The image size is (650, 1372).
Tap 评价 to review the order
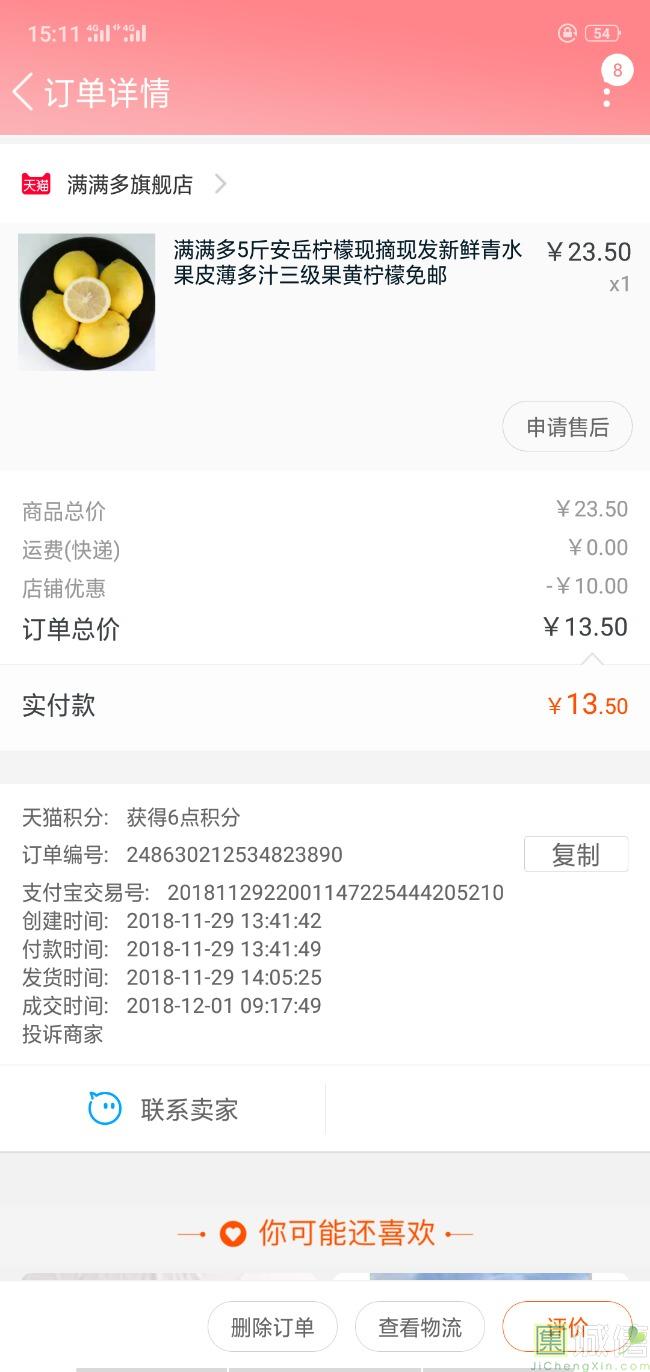tap(567, 1327)
